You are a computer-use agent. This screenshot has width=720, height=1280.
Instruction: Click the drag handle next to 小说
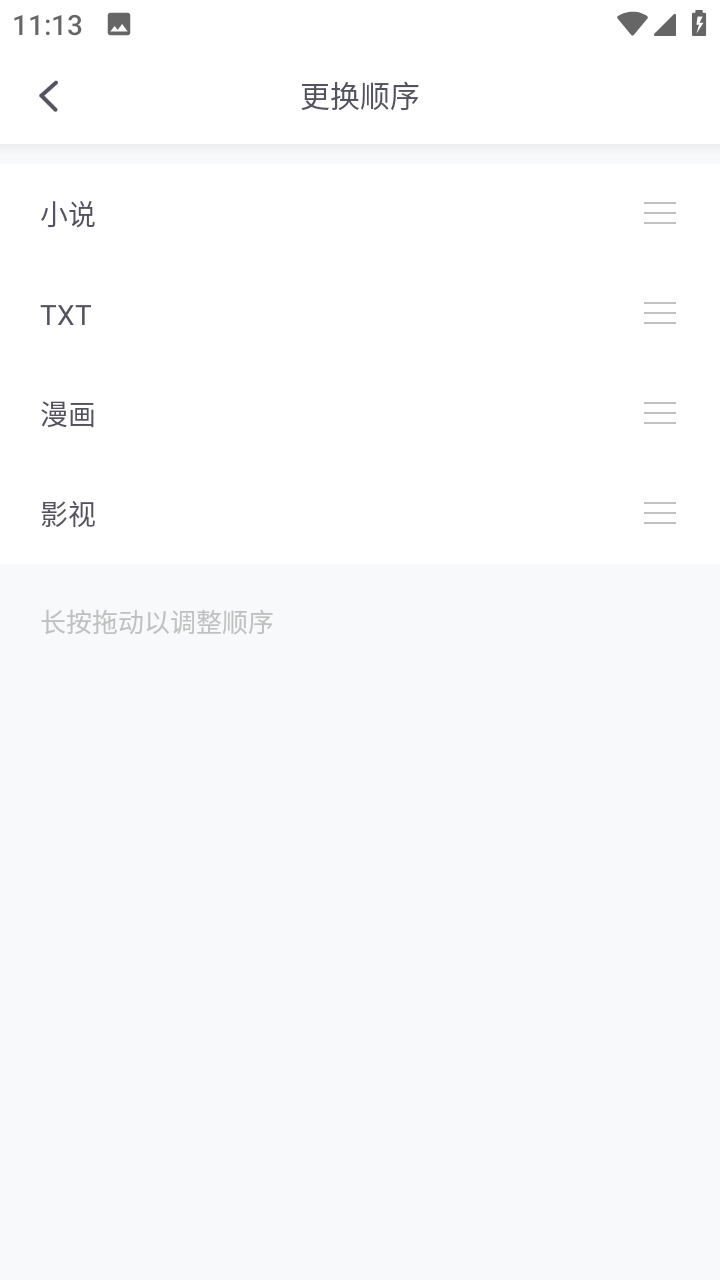pos(660,213)
